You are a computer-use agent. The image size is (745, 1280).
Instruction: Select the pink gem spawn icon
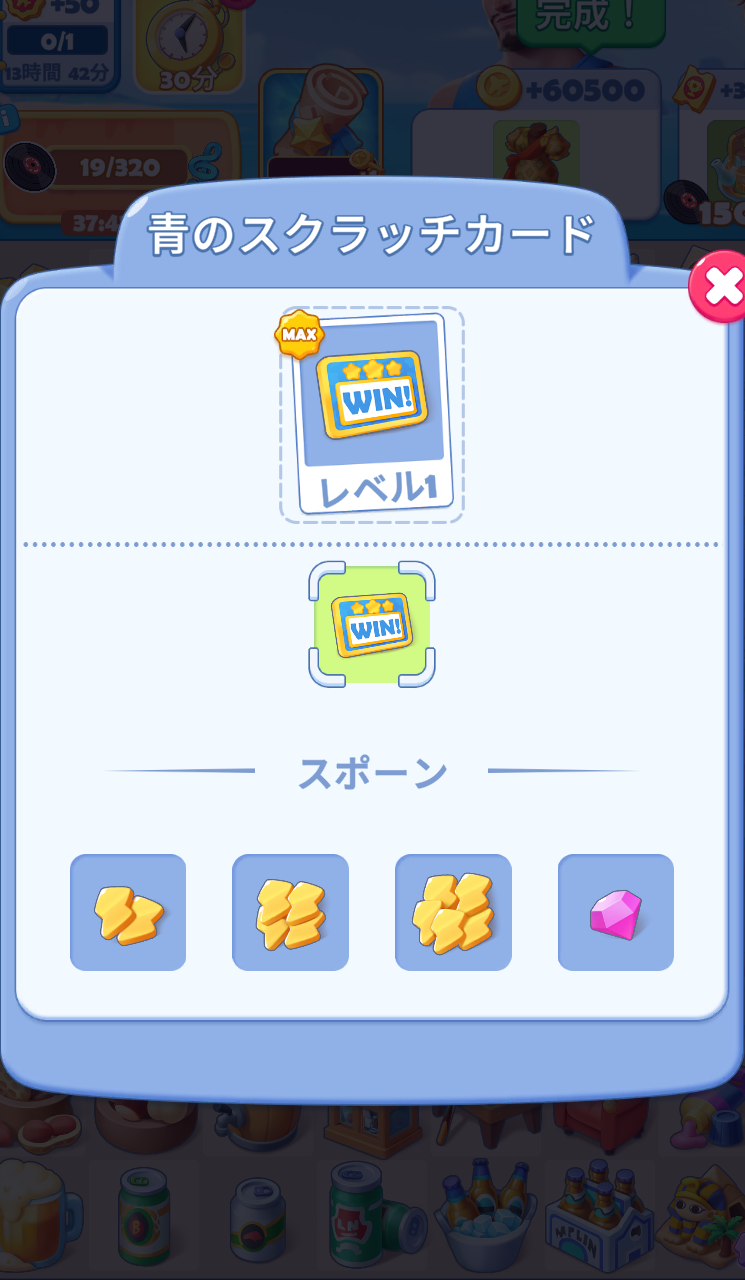tap(615, 912)
